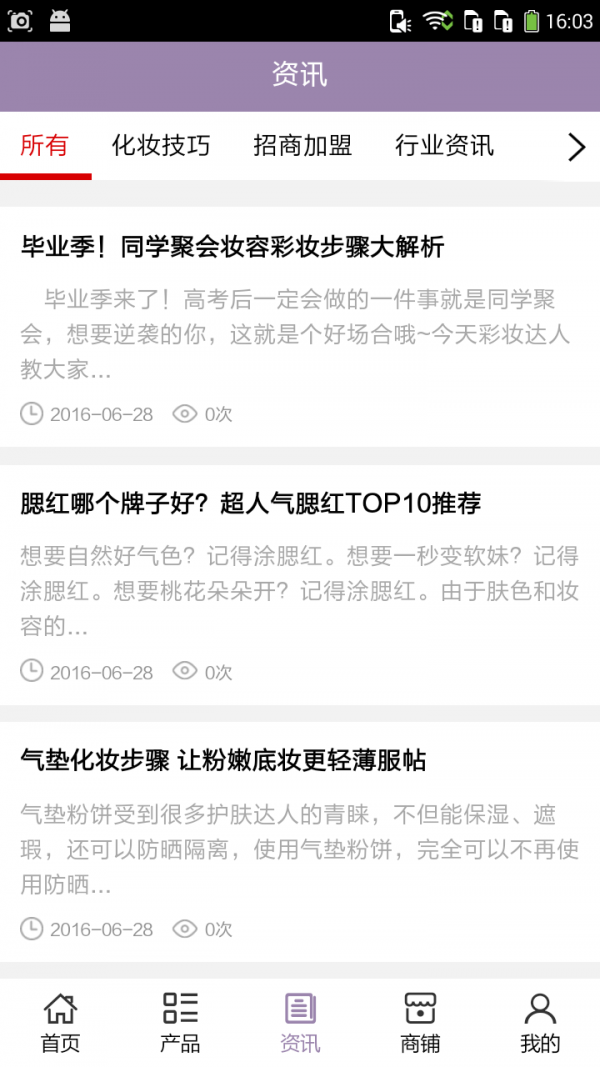Select the 所有 category tab

pos(45,146)
